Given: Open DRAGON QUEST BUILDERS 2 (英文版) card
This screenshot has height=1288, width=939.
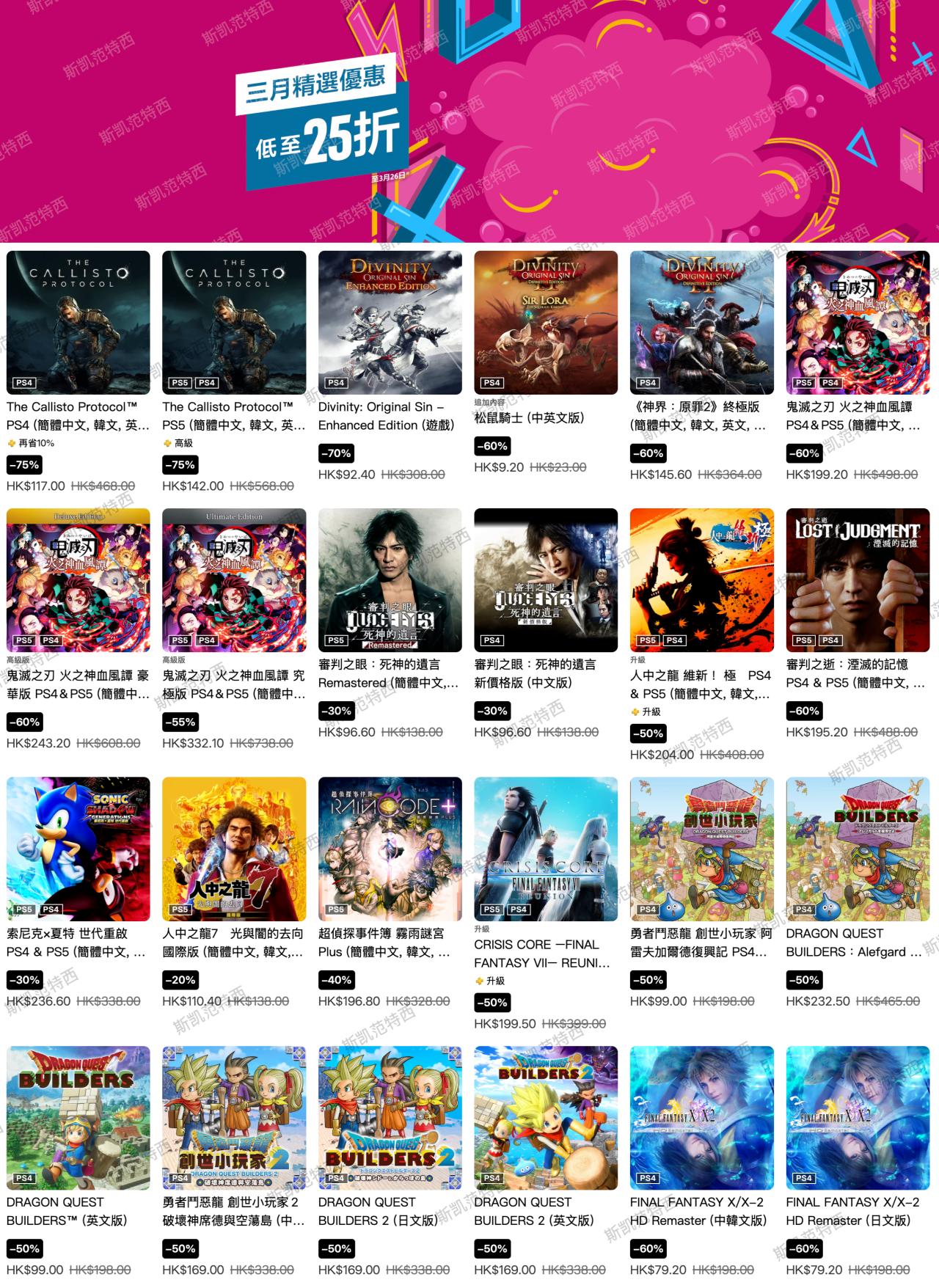Looking at the screenshot, I should click(546, 1118).
